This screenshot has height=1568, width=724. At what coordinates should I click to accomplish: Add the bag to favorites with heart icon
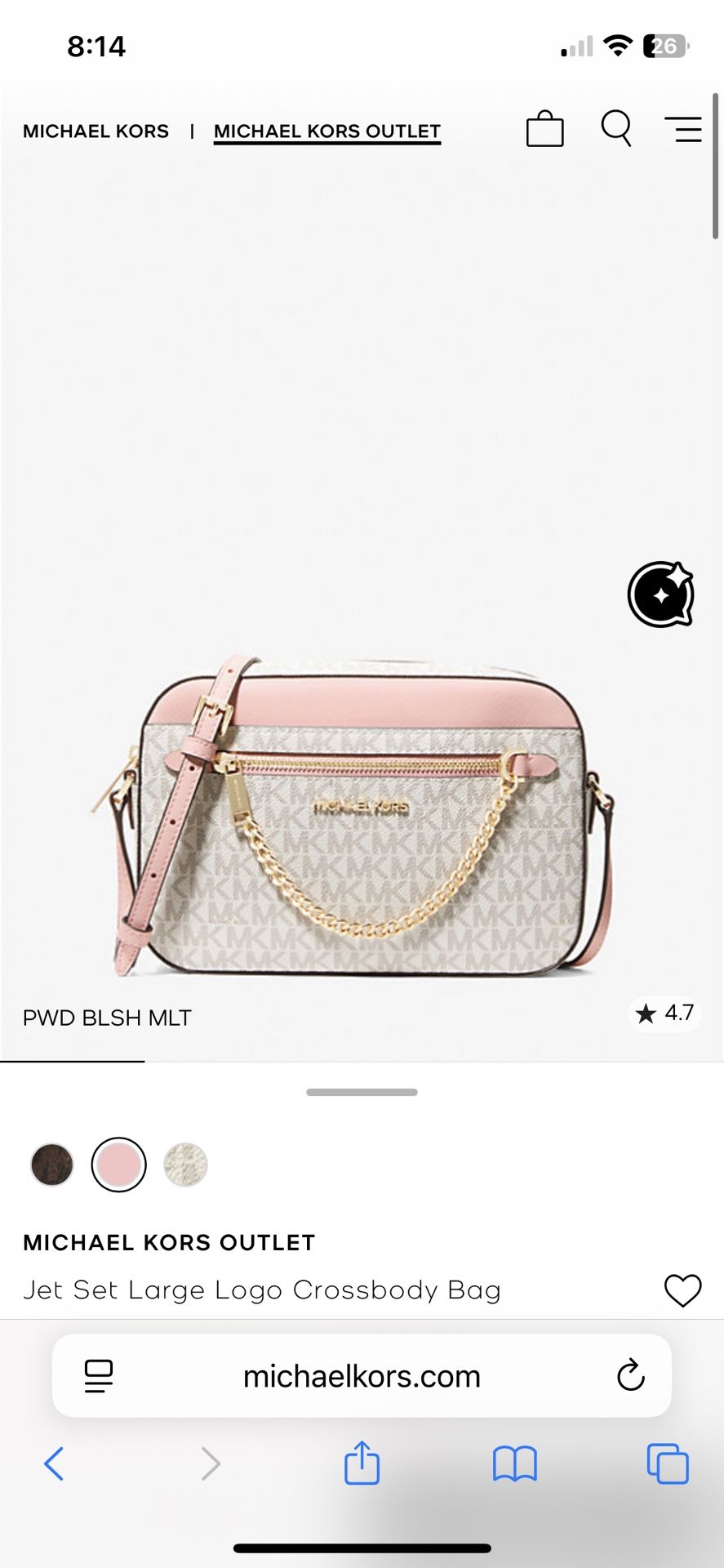tap(682, 1290)
